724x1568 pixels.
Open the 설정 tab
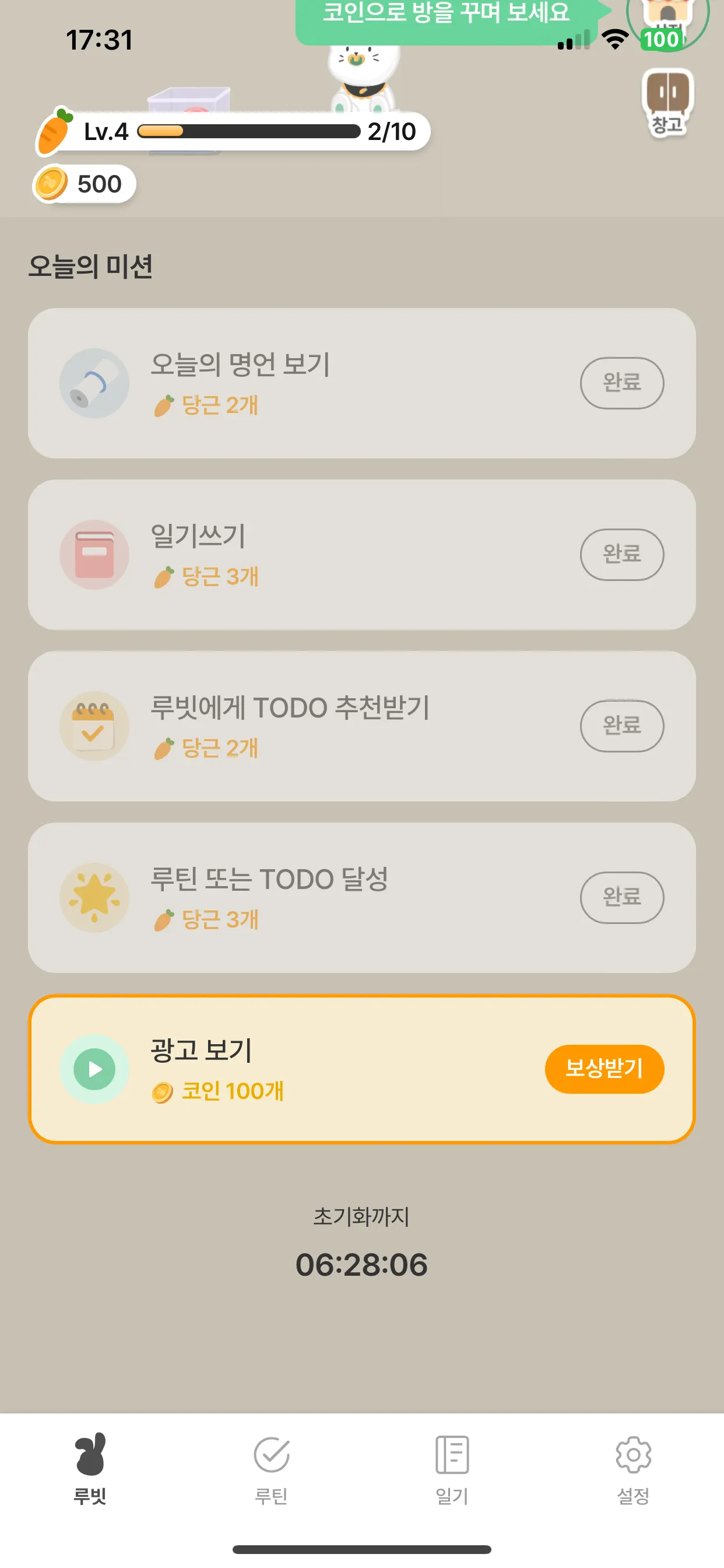pyautogui.click(x=632, y=1468)
